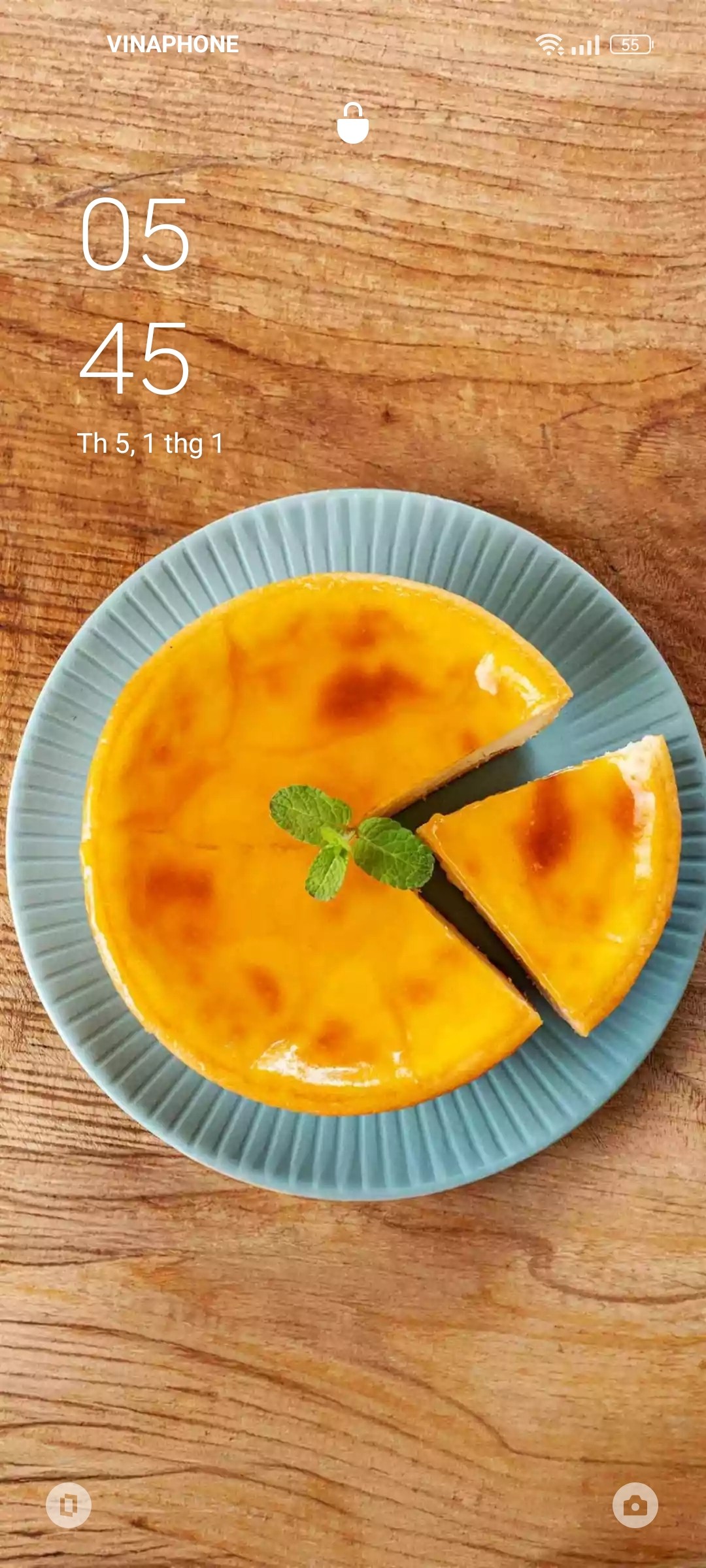Open the camera shortcut

pos(635,1506)
